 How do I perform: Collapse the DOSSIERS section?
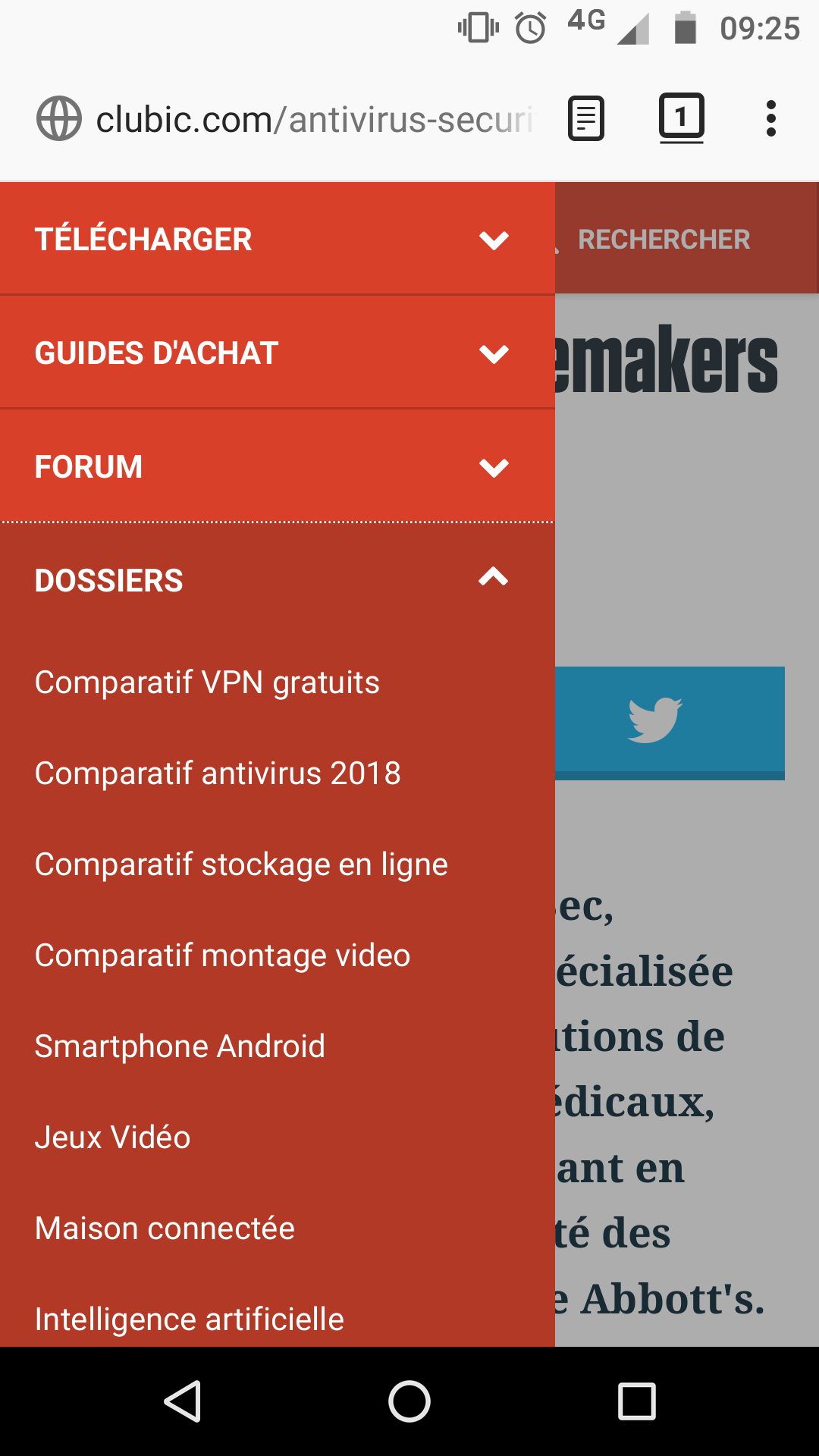click(494, 579)
